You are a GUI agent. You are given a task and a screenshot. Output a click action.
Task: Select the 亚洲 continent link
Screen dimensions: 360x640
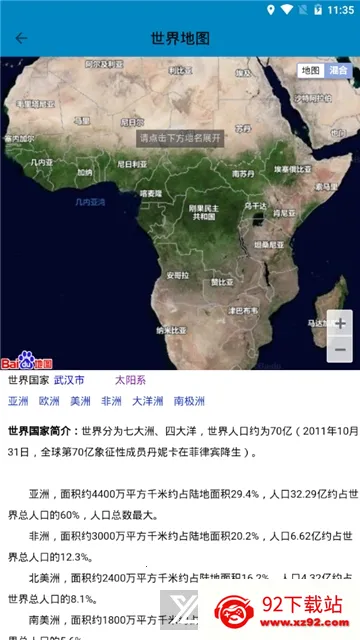pyautogui.click(x=18, y=401)
